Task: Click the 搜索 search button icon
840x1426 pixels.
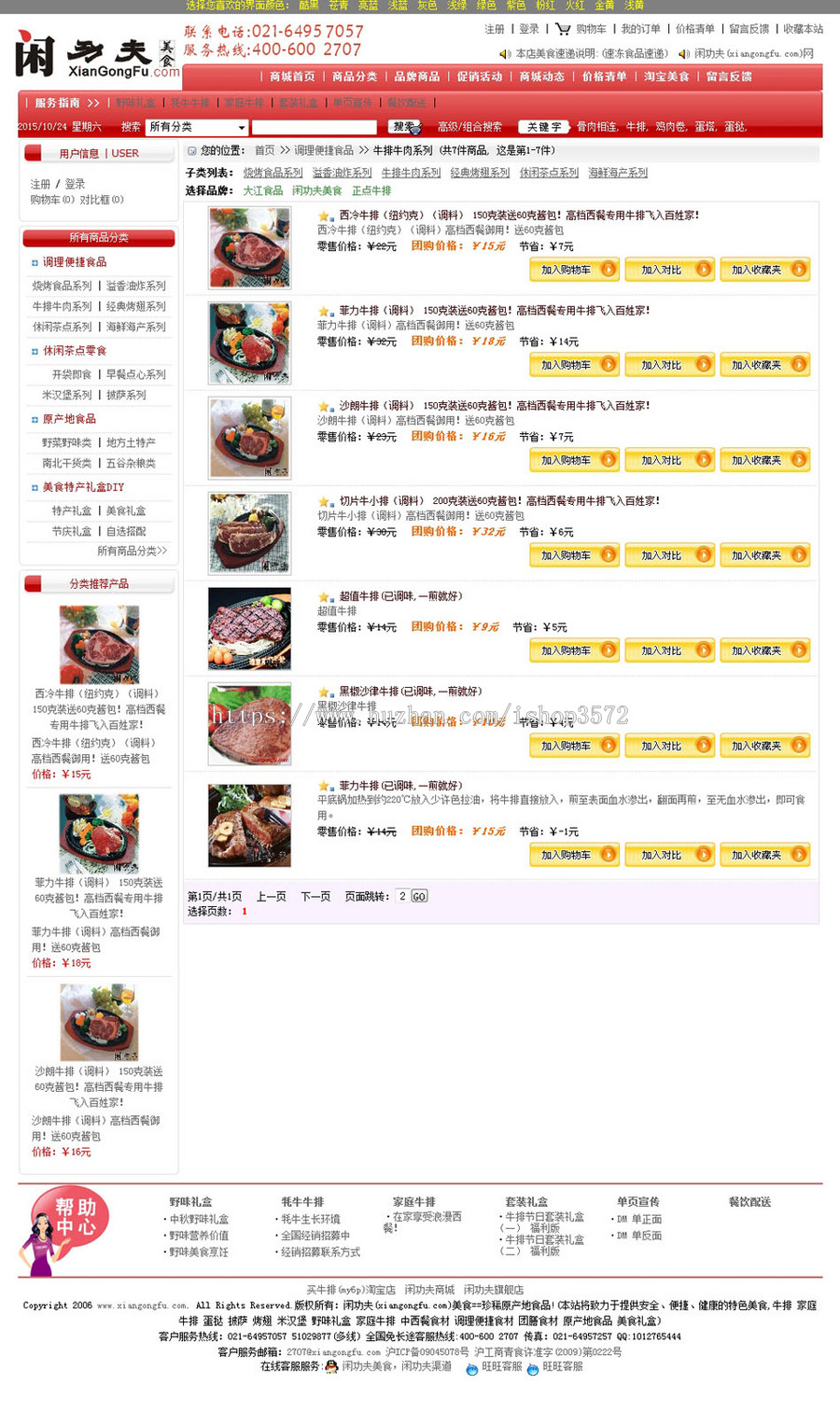Action: [x=402, y=127]
